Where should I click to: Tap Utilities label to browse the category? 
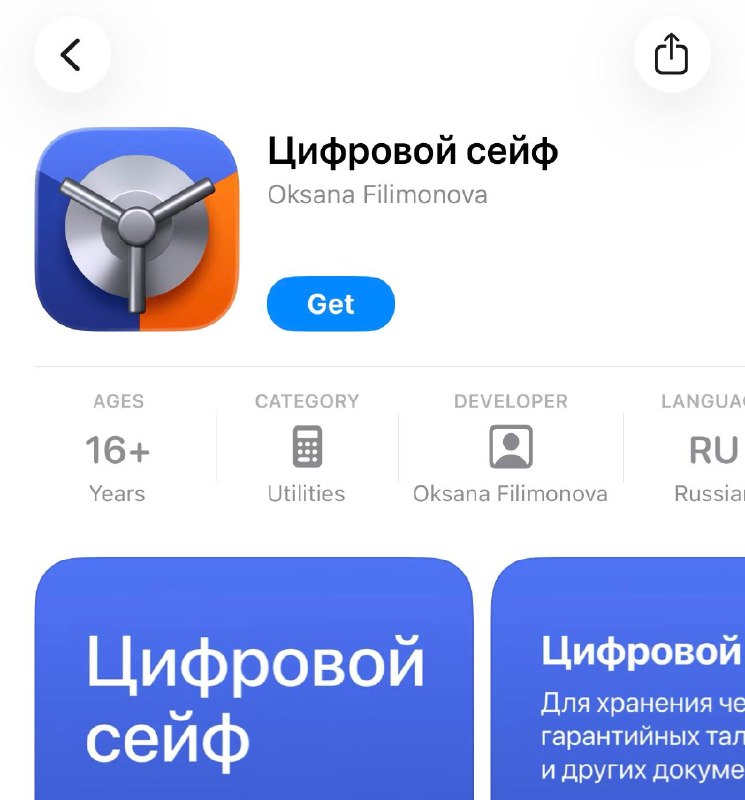[307, 493]
